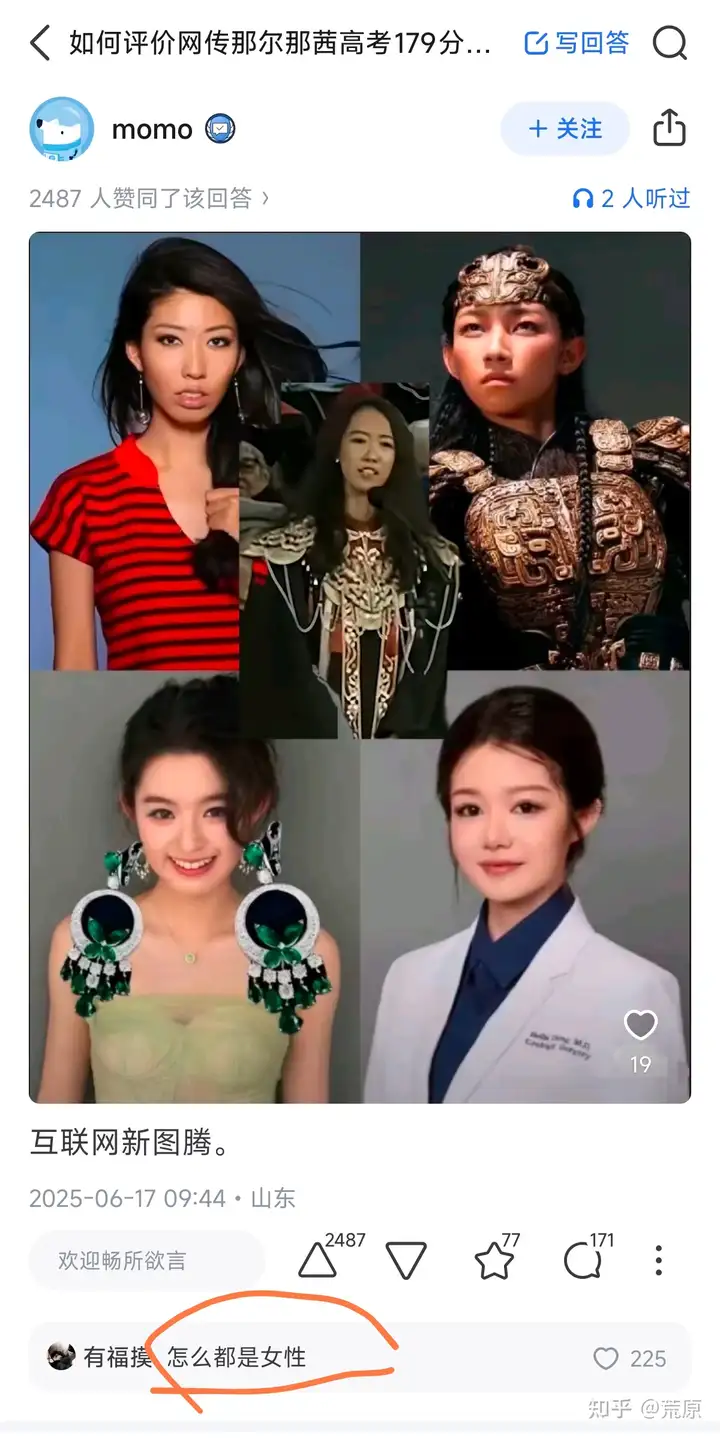Like the image with the heart icon

click(640, 1025)
